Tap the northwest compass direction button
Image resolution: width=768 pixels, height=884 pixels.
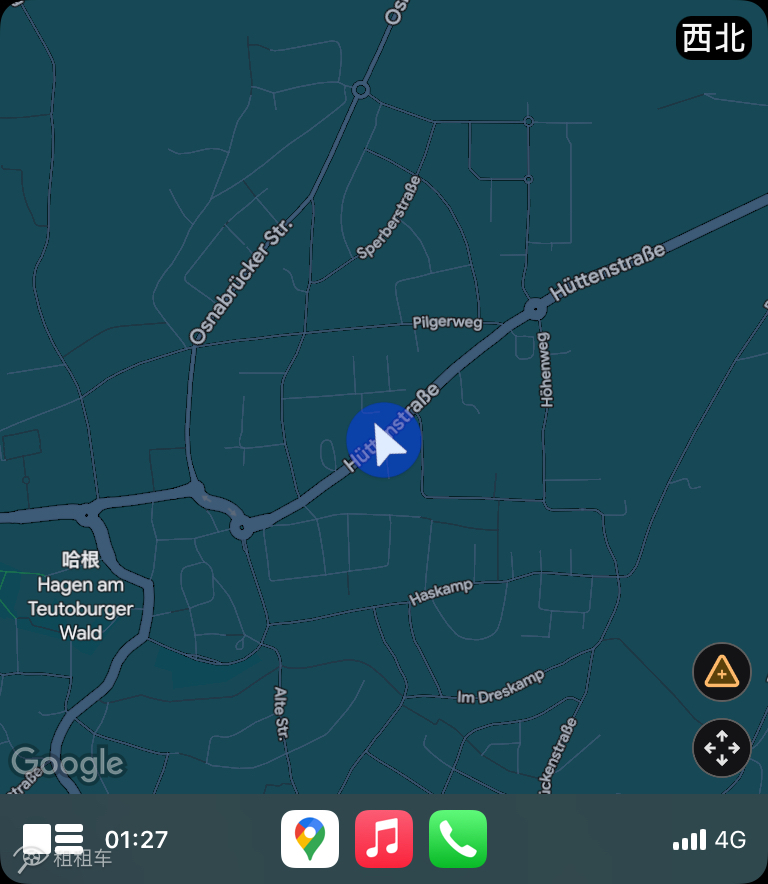713,38
